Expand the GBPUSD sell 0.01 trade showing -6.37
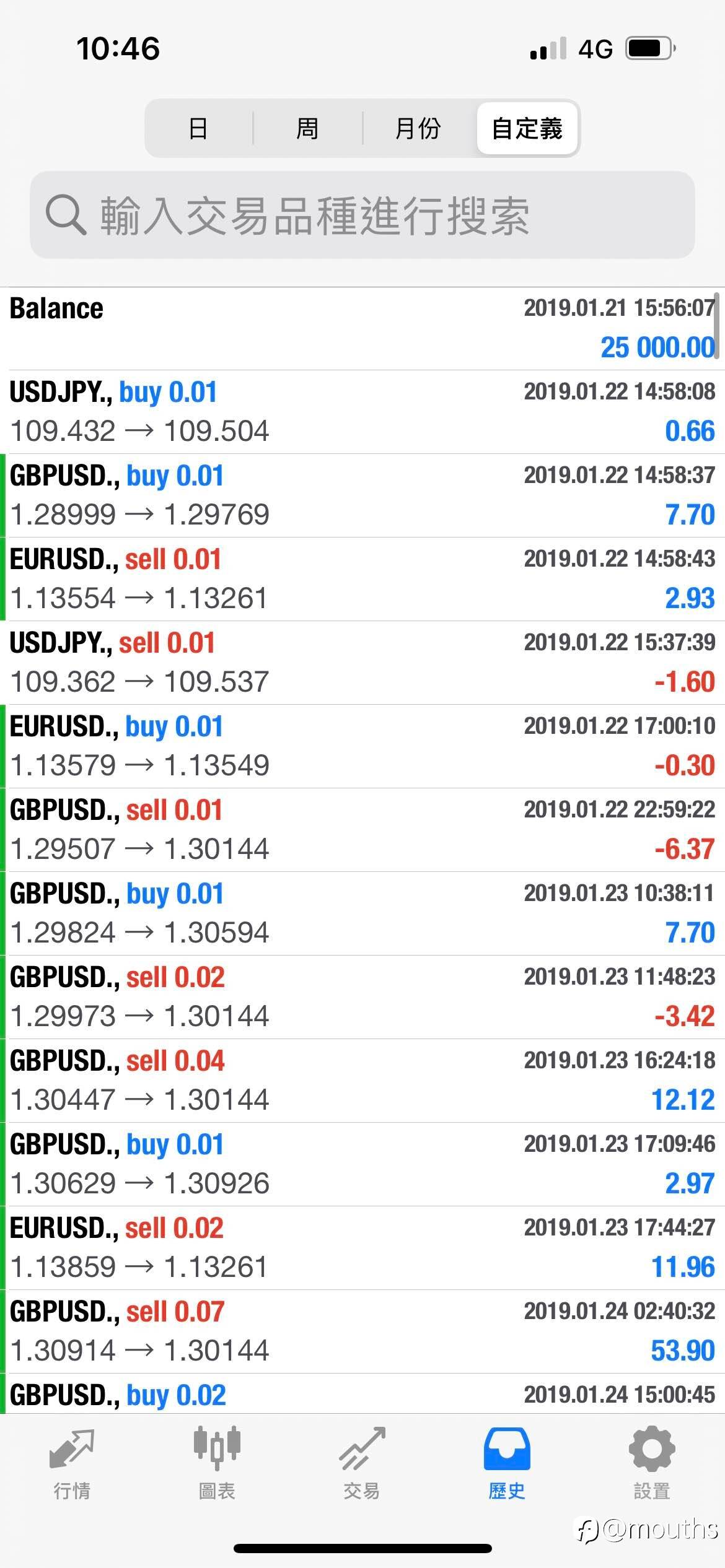Image resolution: width=725 pixels, height=1568 pixels. click(x=362, y=830)
